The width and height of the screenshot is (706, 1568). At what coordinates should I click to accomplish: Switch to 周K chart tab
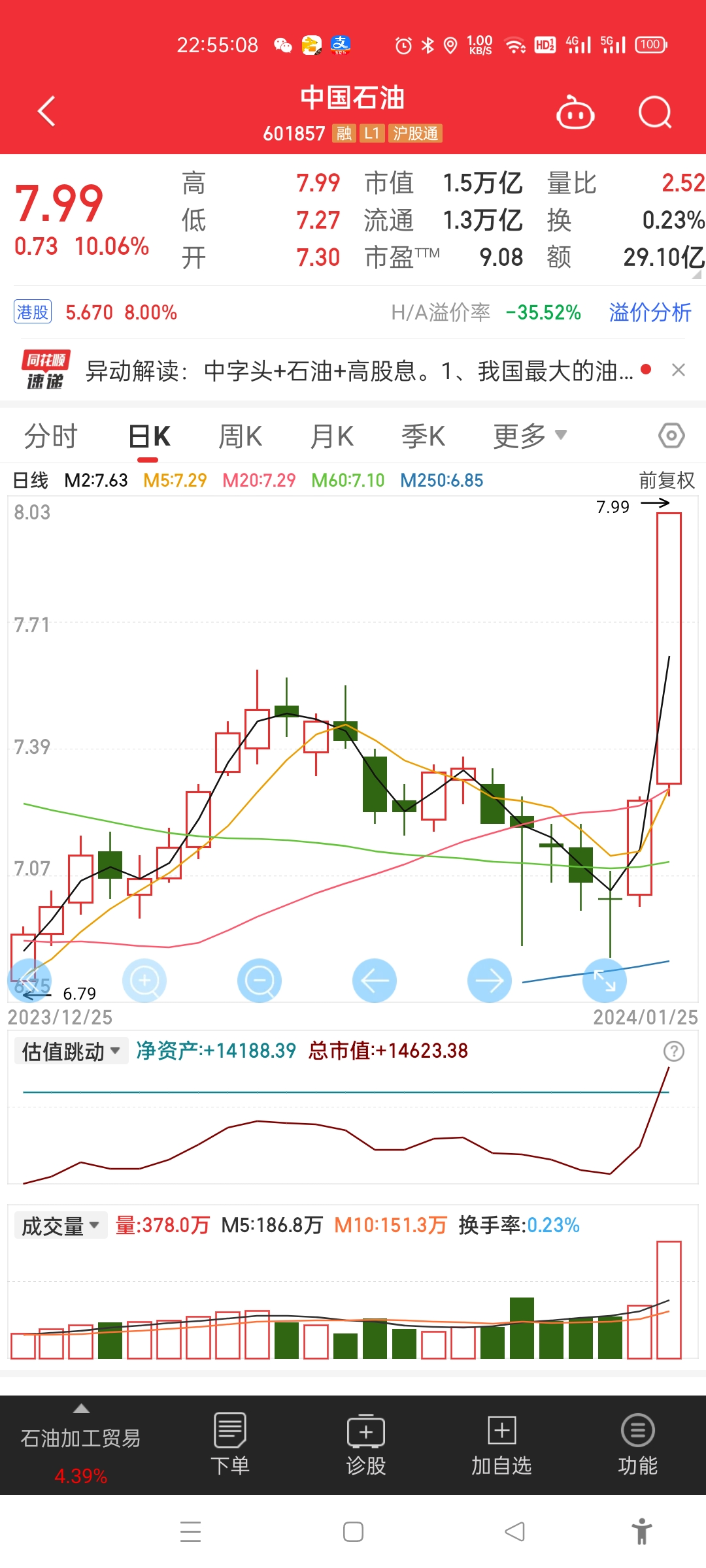point(240,436)
